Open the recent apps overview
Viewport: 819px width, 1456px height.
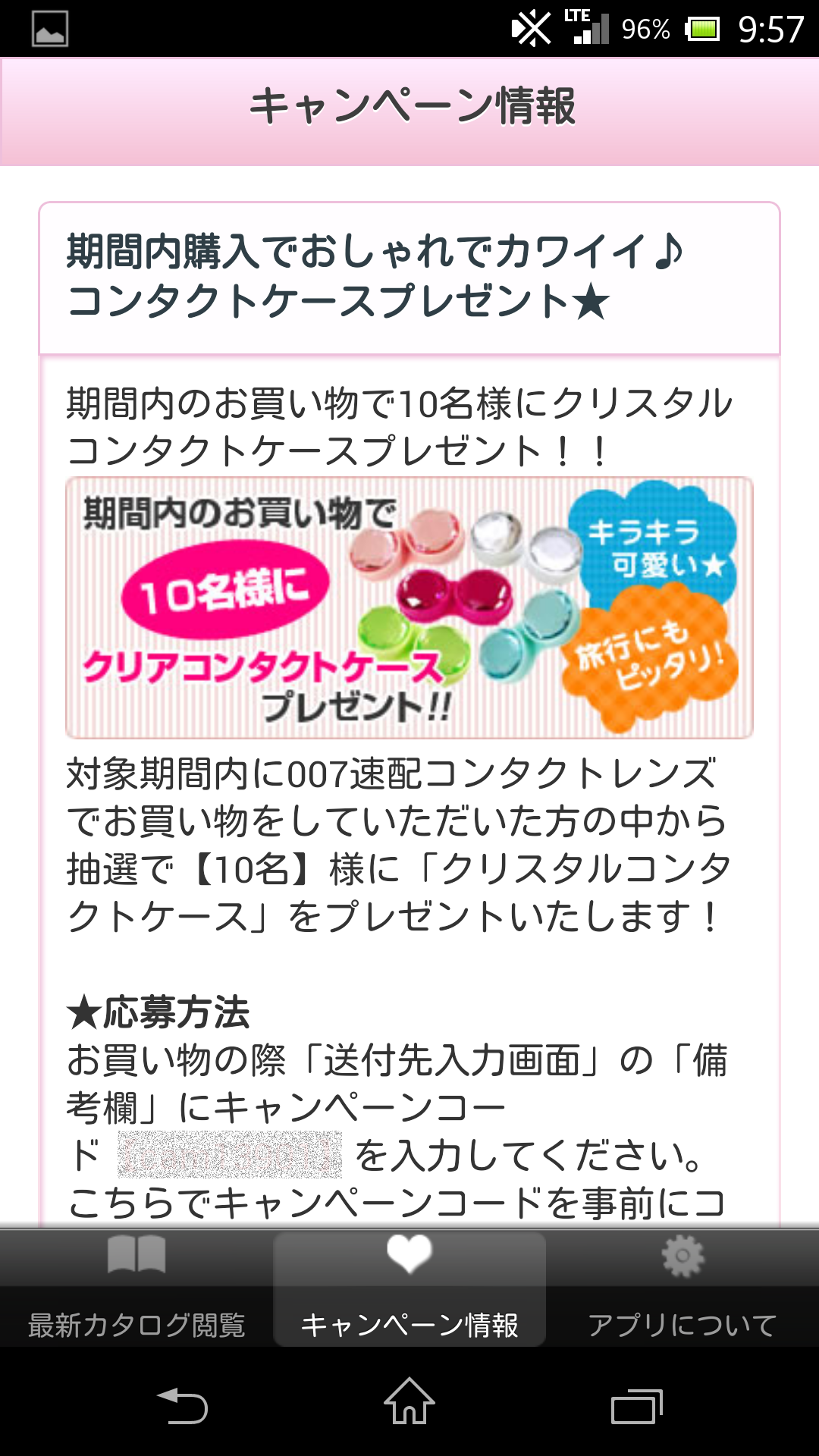click(637, 1406)
